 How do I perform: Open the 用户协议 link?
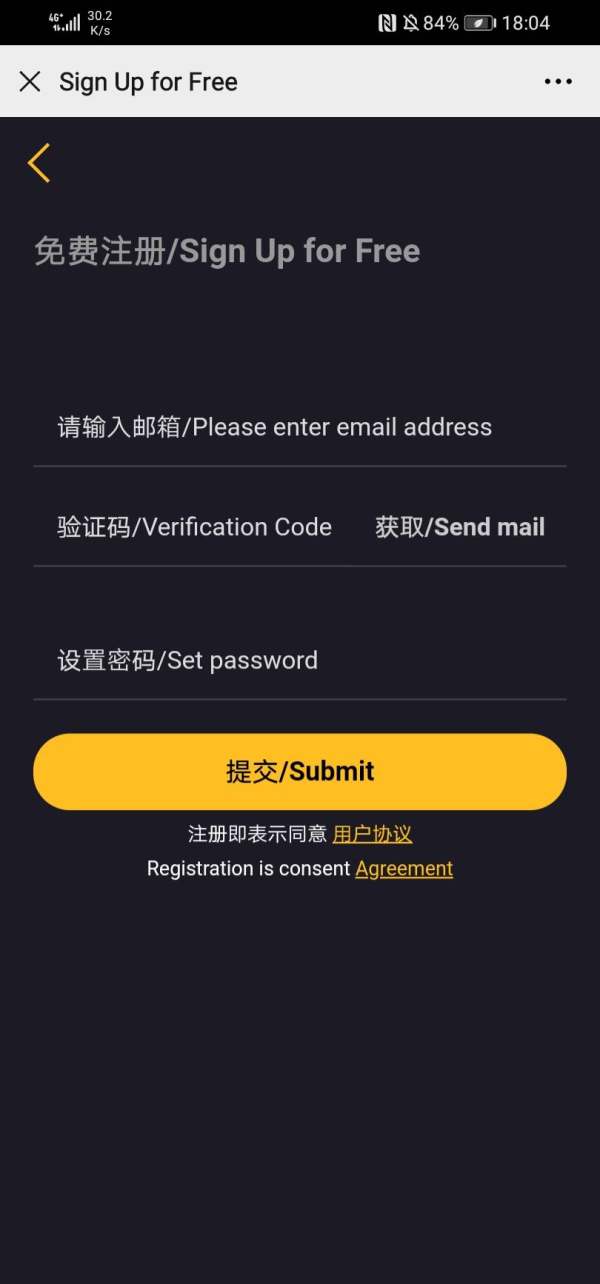tap(372, 834)
